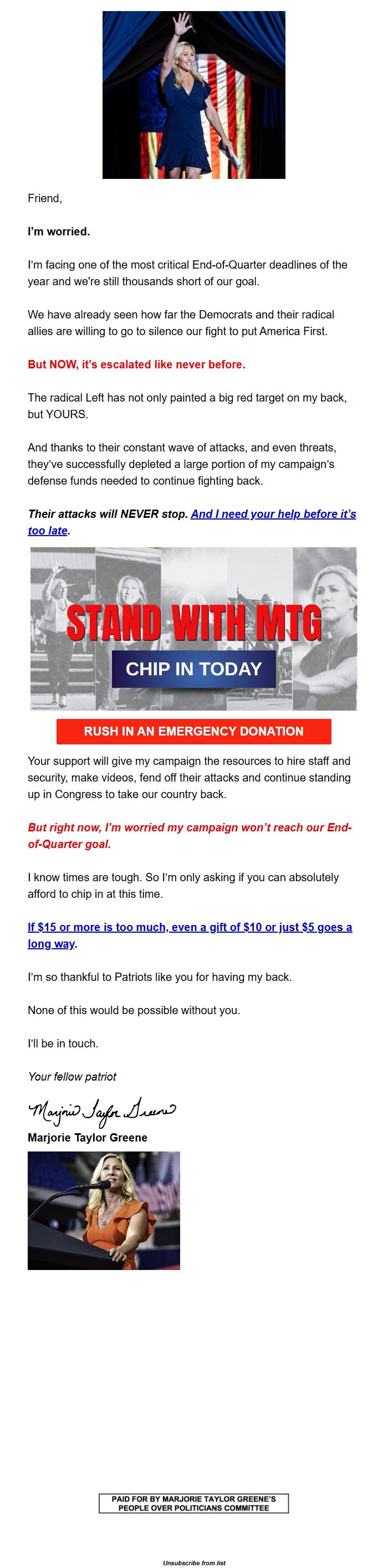Tap the Stand With MTG chip-in banner
This screenshot has height=1568, width=388.
[193, 629]
